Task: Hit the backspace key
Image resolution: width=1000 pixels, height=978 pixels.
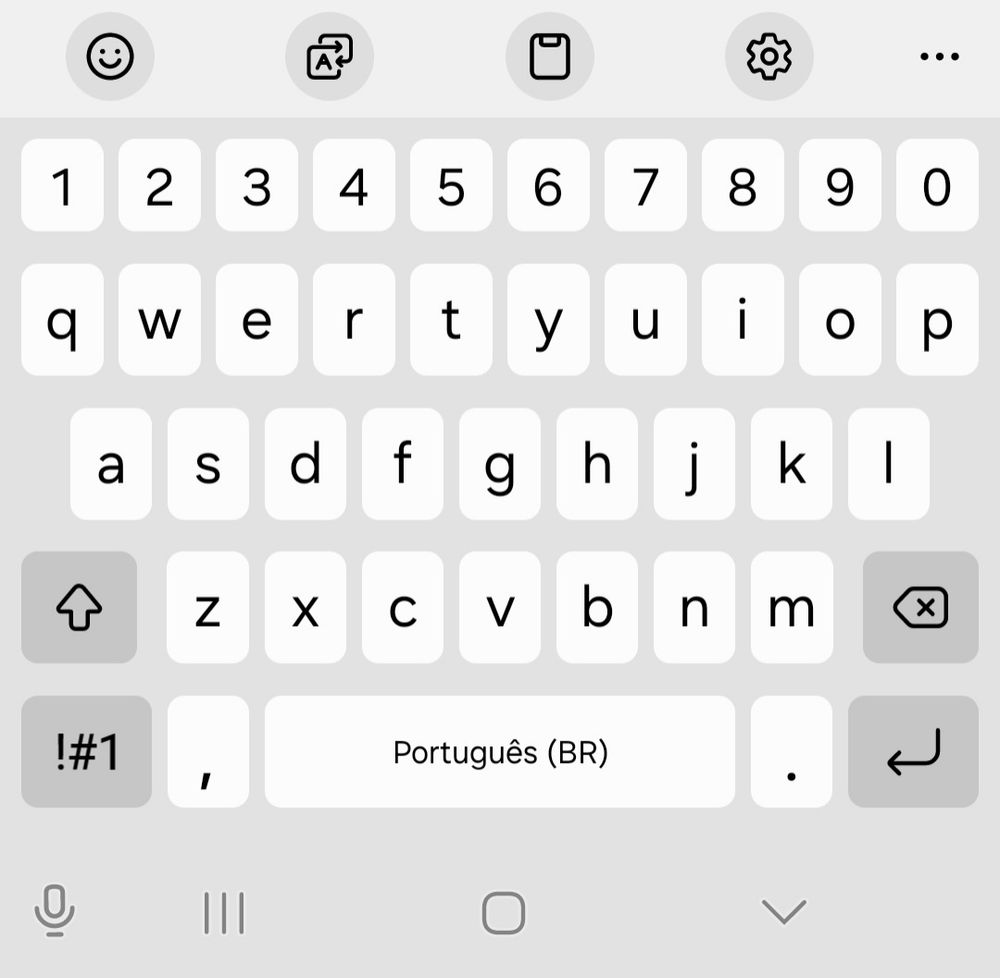Action: coord(920,607)
